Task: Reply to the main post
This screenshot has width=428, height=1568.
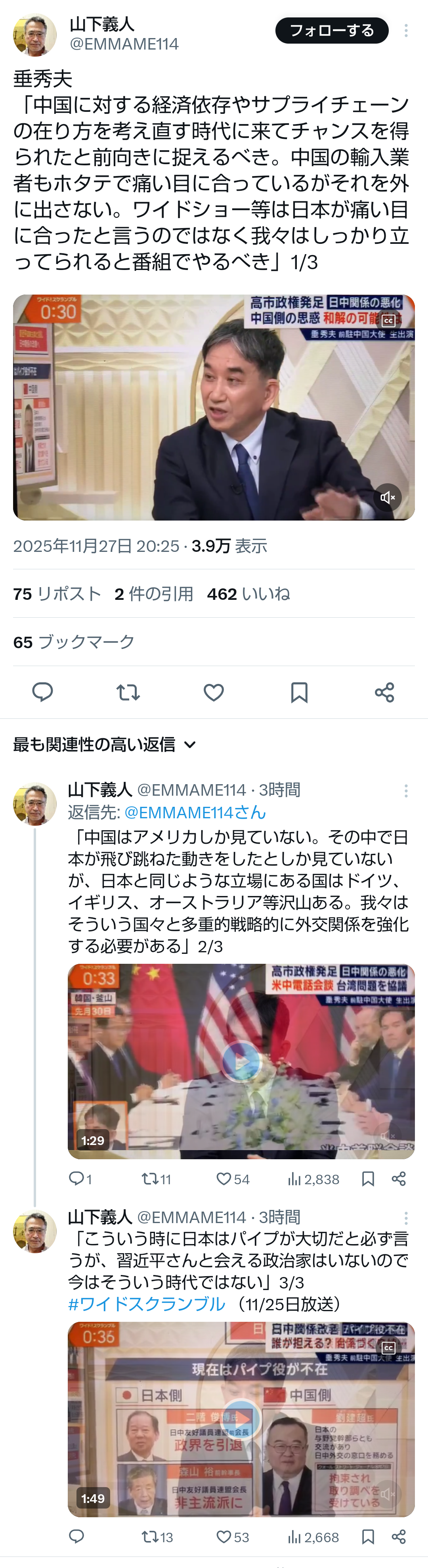Action: pos(43,692)
